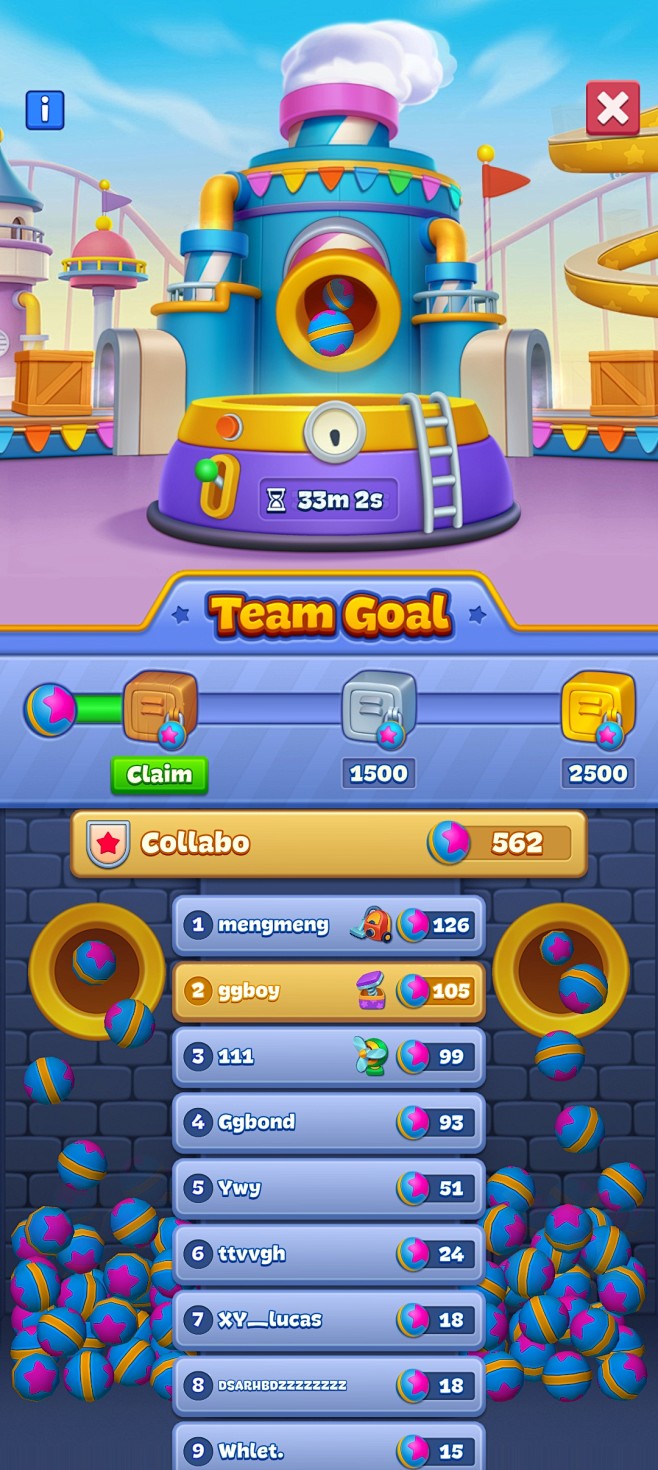
Task: Select ttvvgh in the ranking
Action: click(329, 1254)
